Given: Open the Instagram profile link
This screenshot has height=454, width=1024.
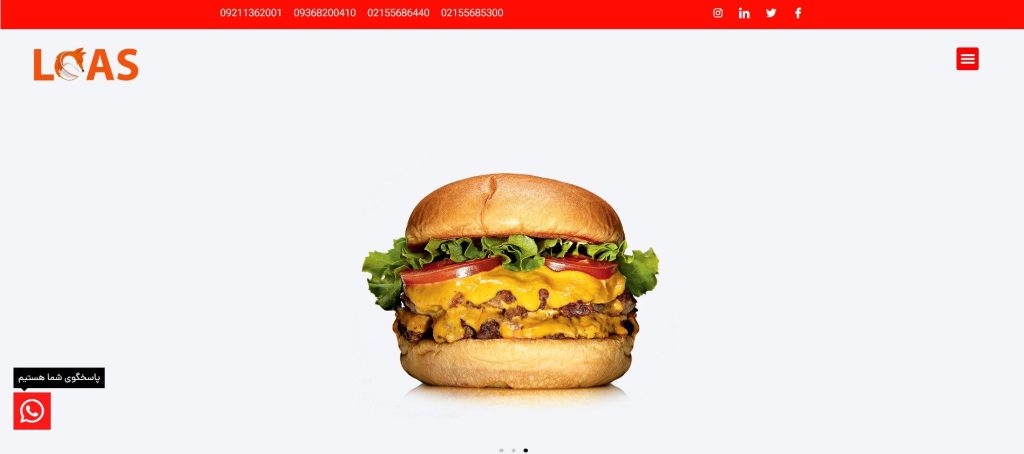Looking at the screenshot, I should point(718,13).
